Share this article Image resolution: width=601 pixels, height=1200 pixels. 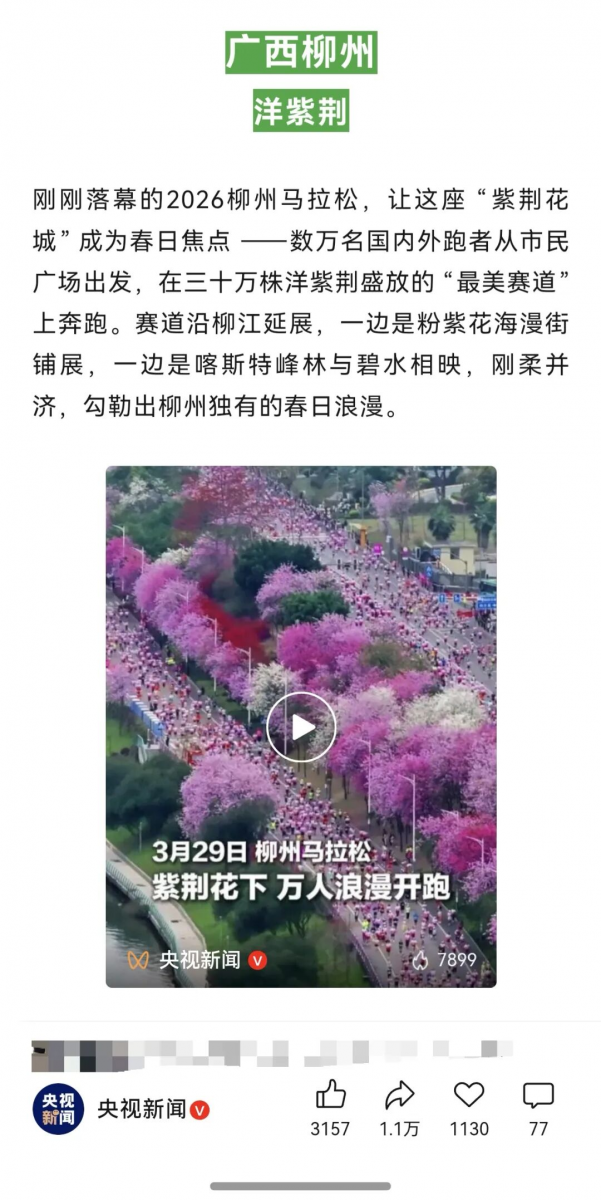coord(400,1096)
